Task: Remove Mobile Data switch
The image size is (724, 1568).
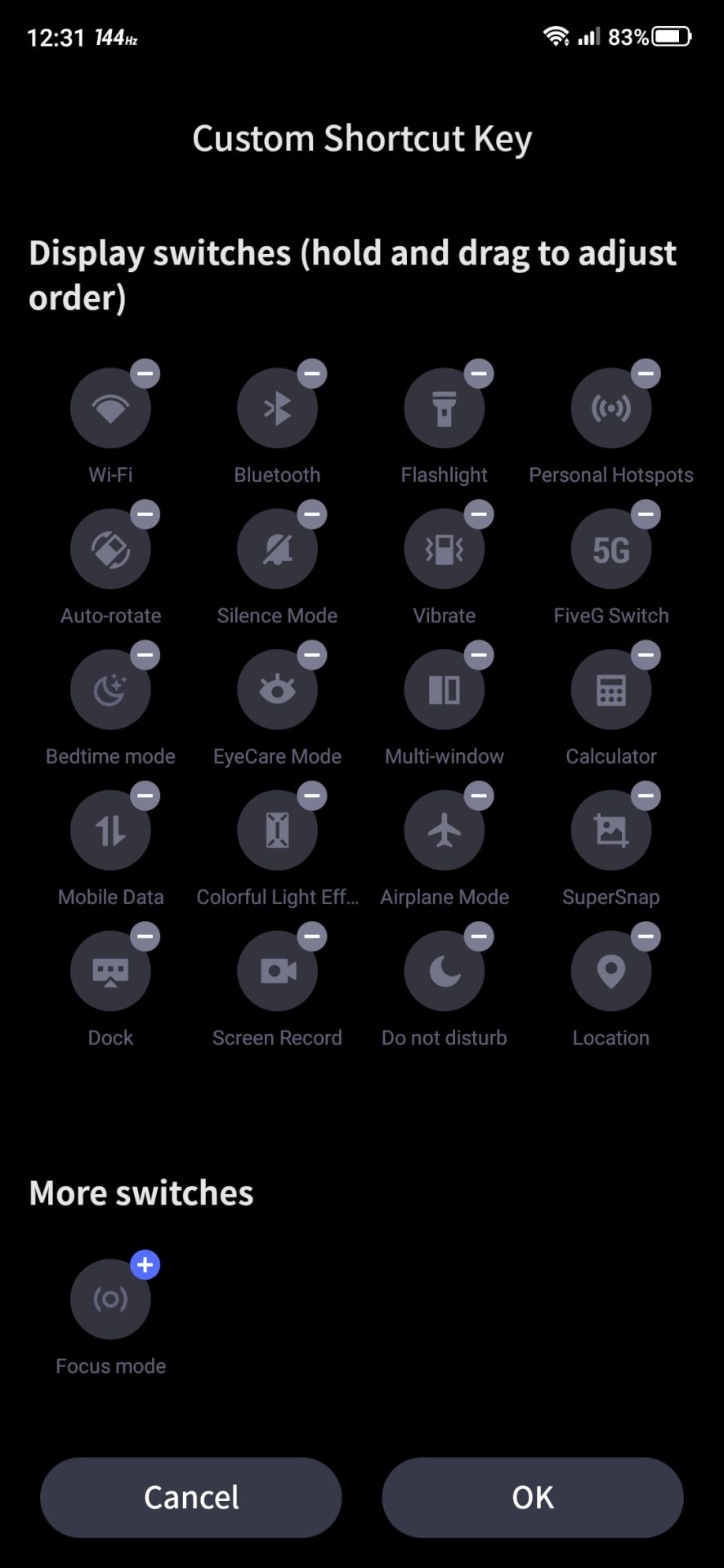Action: [x=145, y=795]
